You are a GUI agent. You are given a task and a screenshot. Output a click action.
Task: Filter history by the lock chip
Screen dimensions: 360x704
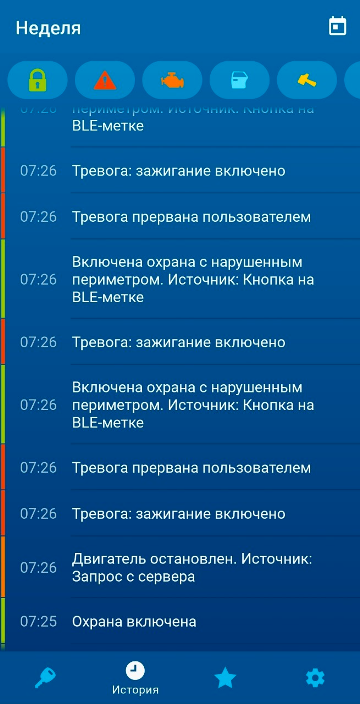point(38,80)
